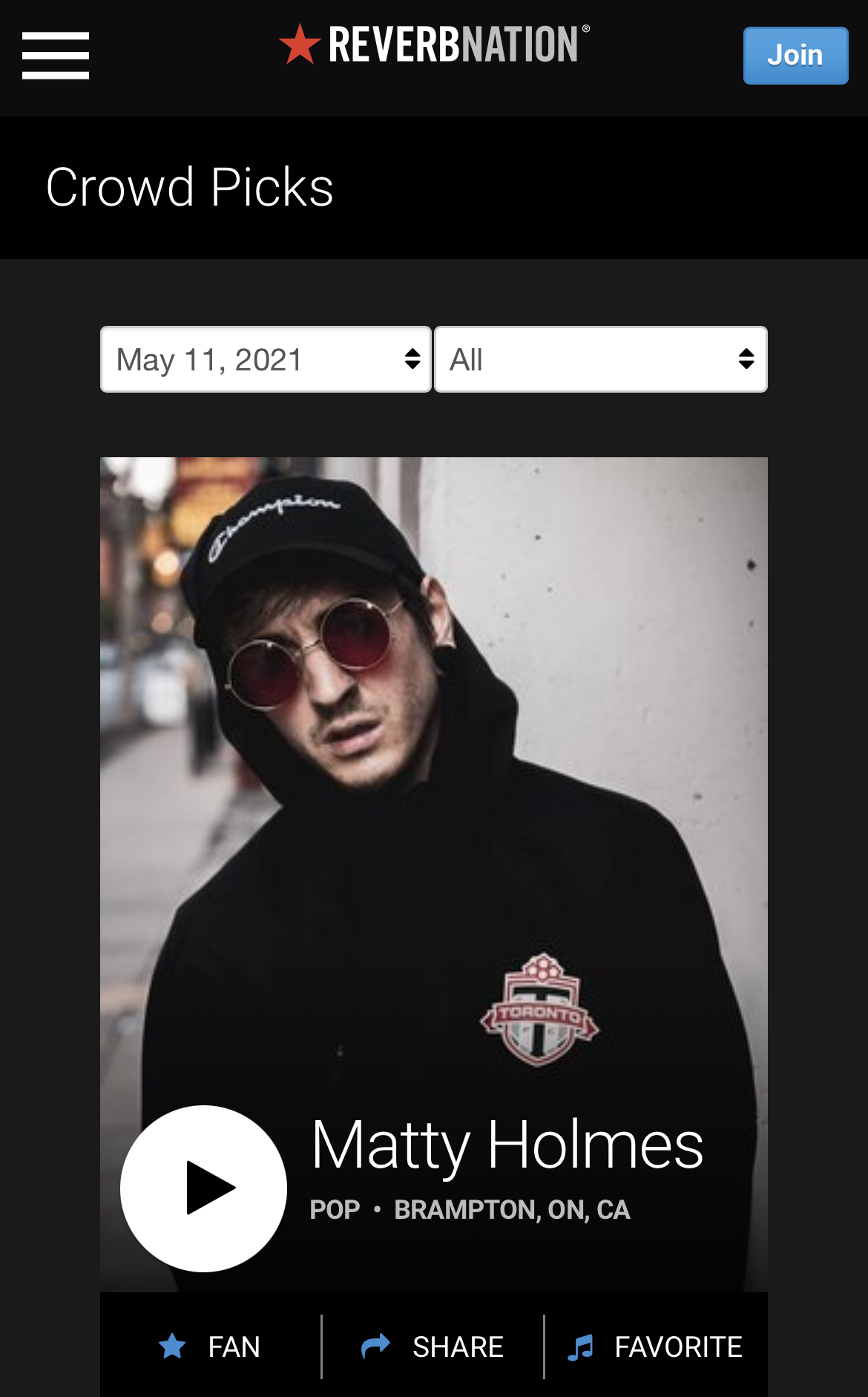Share Matty Holmes' song
This screenshot has height=1397, width=868.
pos(433,1347)
